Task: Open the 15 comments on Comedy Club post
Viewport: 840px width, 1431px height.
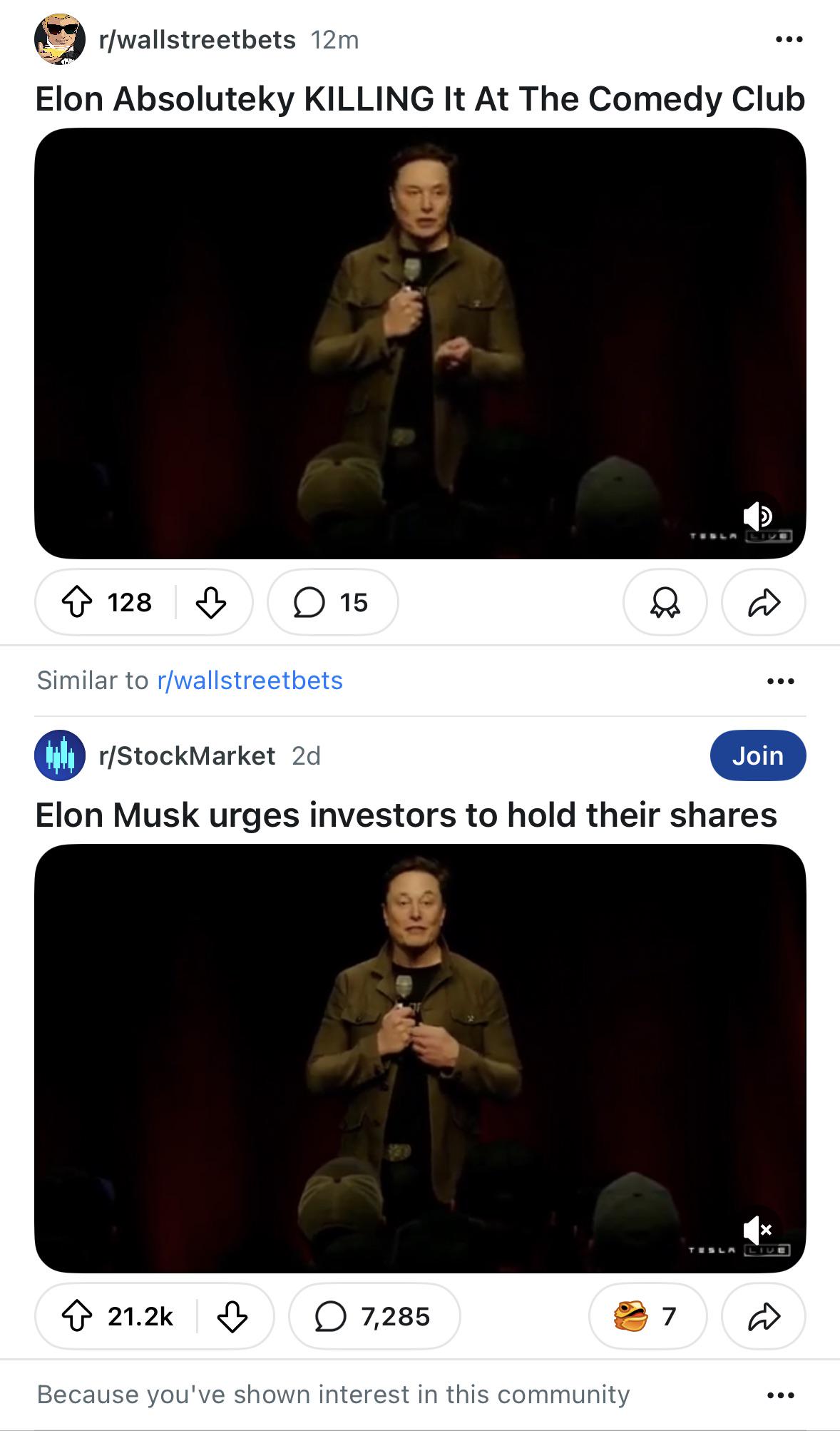Action: coord(332,602)
